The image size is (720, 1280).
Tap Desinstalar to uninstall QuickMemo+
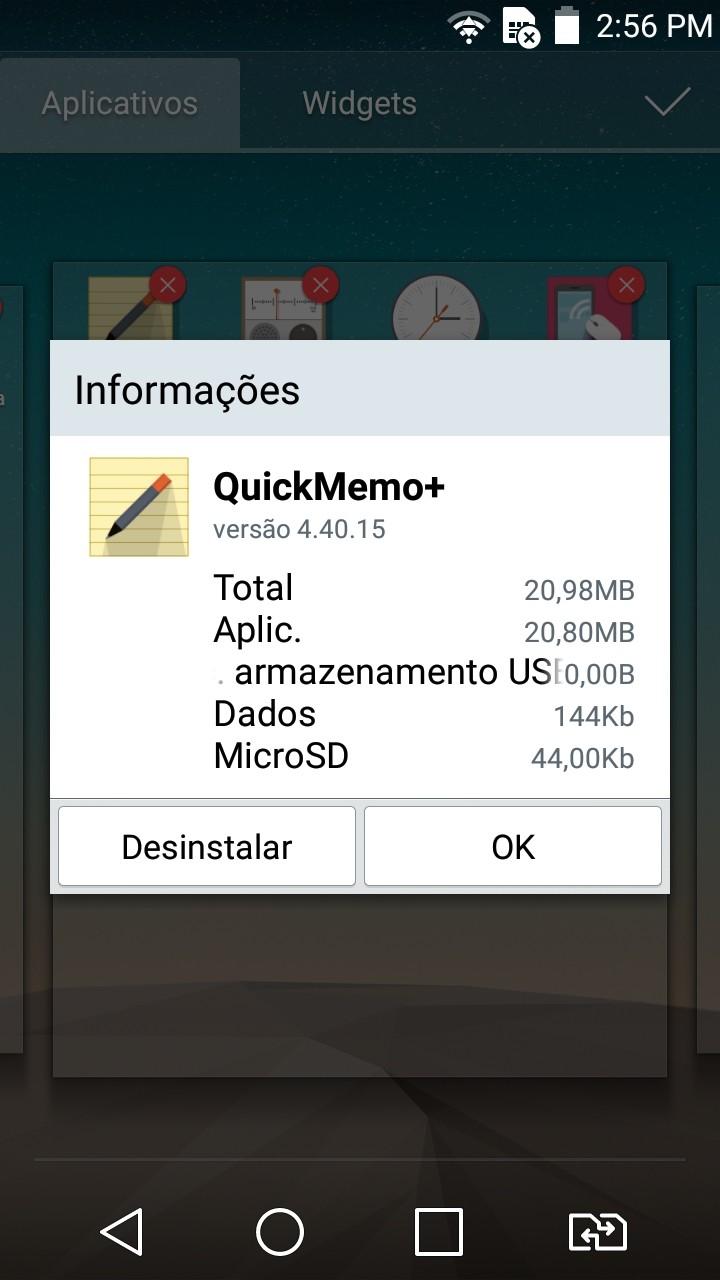tap(207, 847)
